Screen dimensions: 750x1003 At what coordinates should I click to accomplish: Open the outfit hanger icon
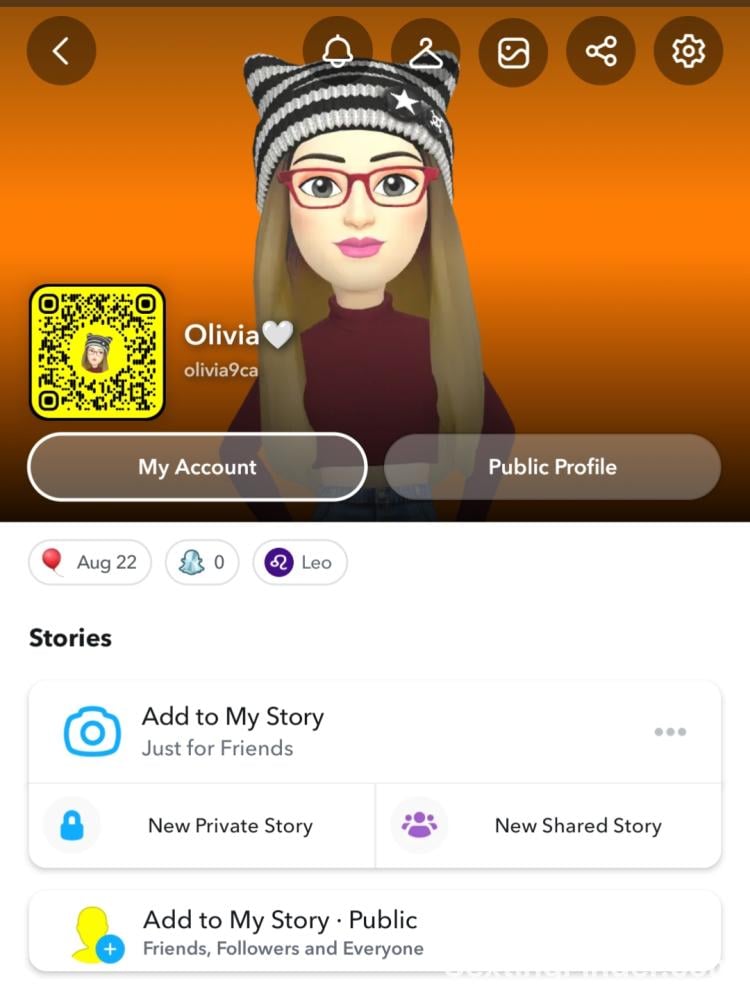tap(426, 51)
